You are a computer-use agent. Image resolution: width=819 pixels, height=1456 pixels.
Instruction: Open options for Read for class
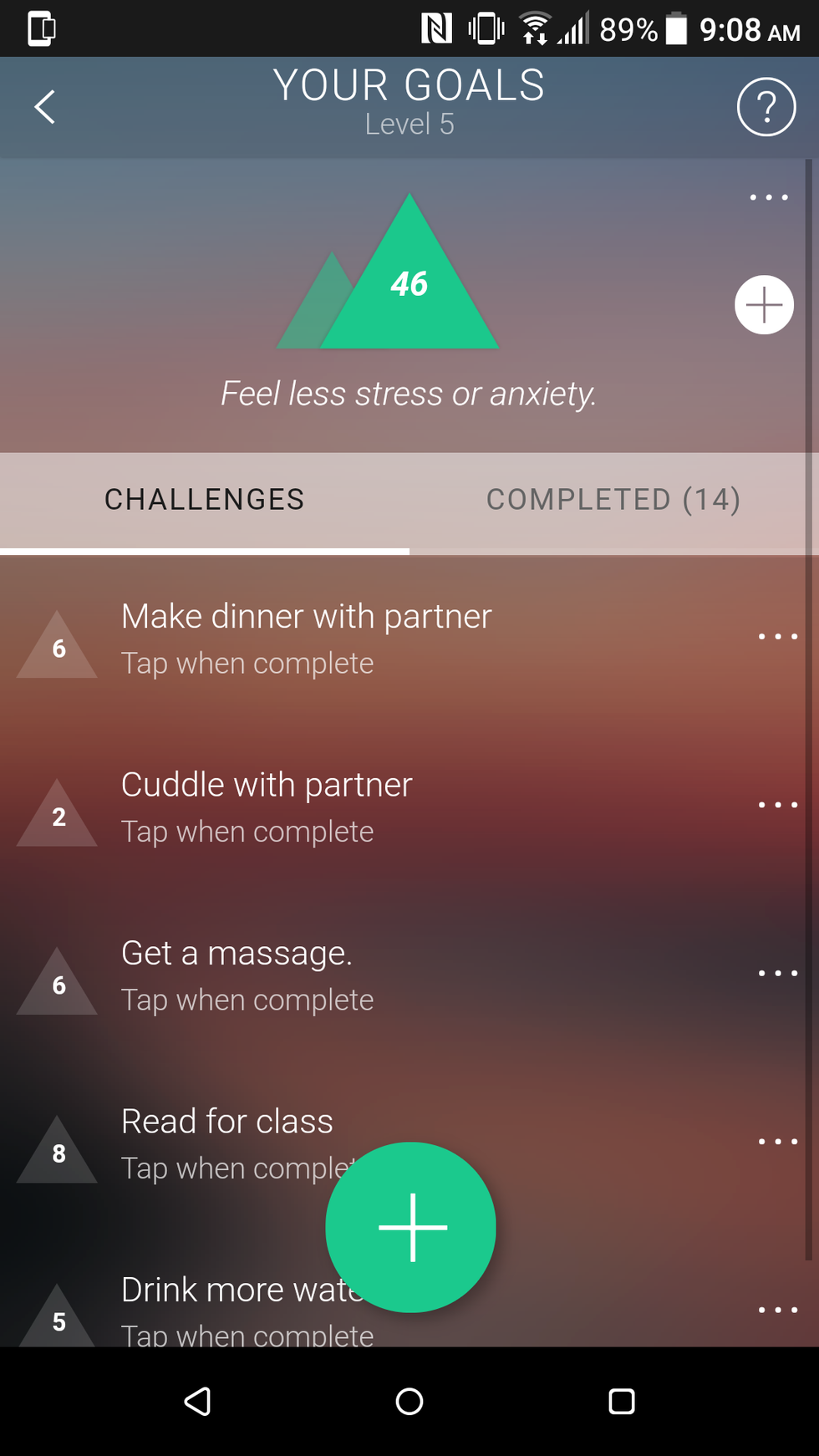[x=777, y=1142]
